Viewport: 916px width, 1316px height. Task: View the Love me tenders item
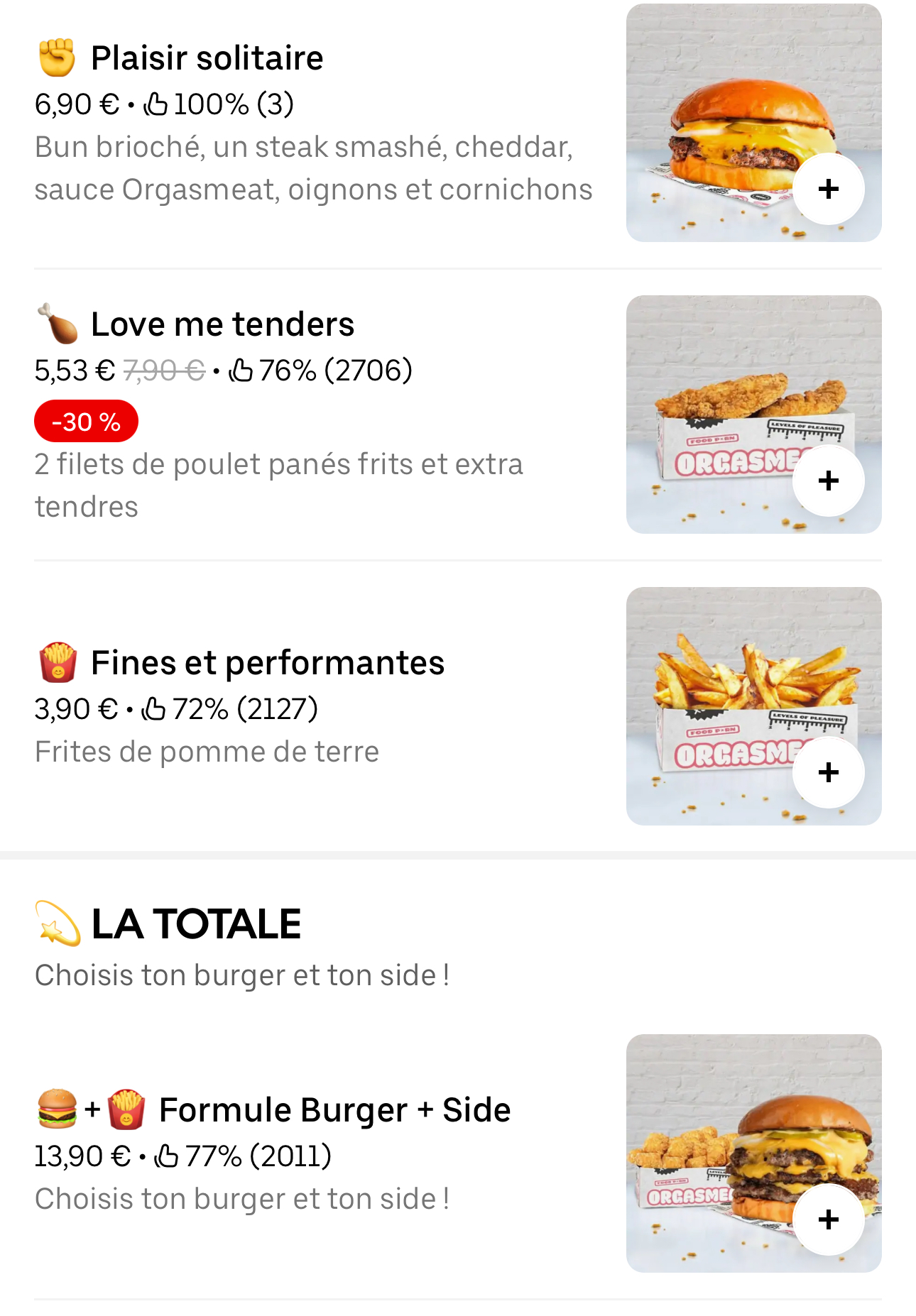222,324
